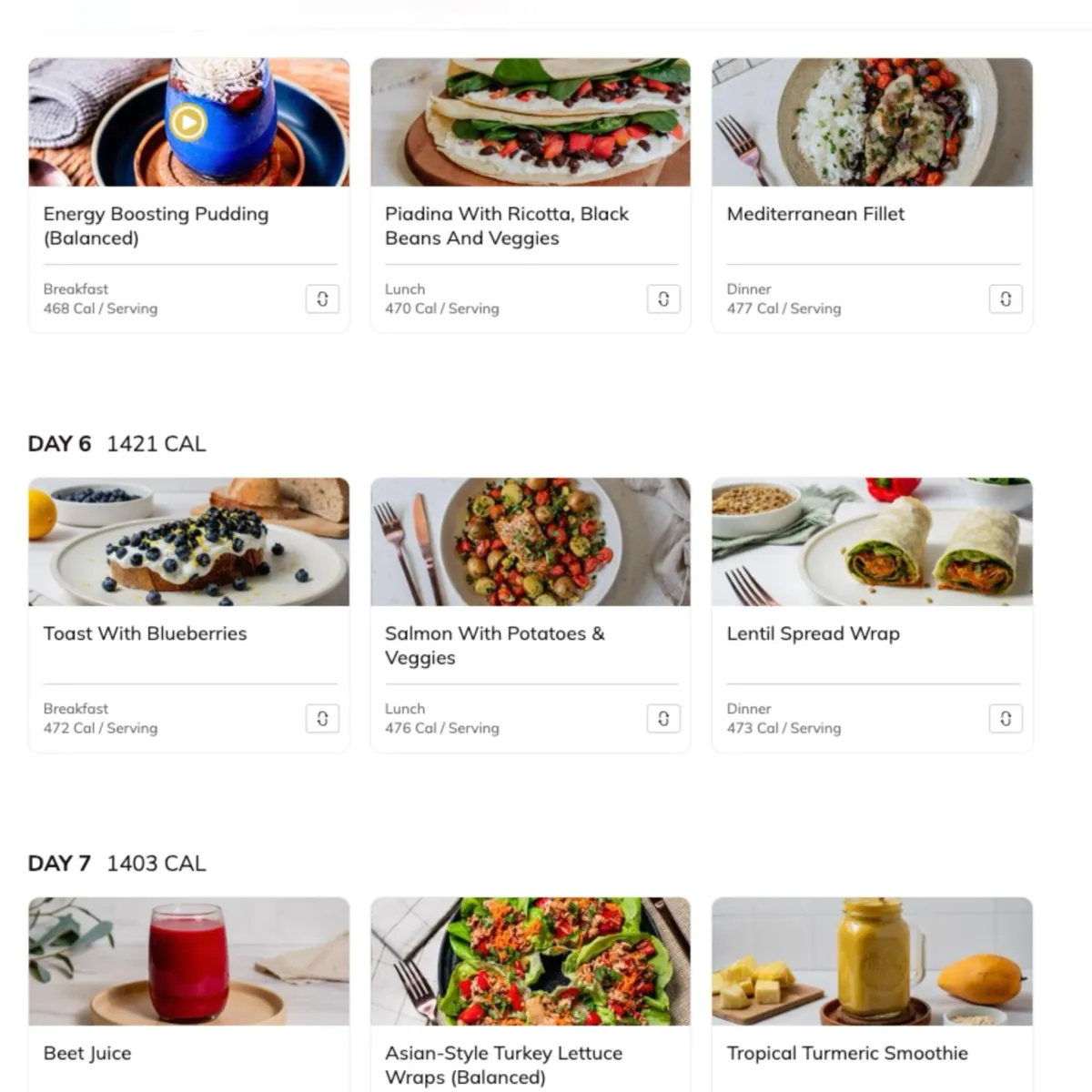Open the Beet Juice recipe card
The width and height of the screenshot is (1092, 1092).
[x=87, y=1054]
